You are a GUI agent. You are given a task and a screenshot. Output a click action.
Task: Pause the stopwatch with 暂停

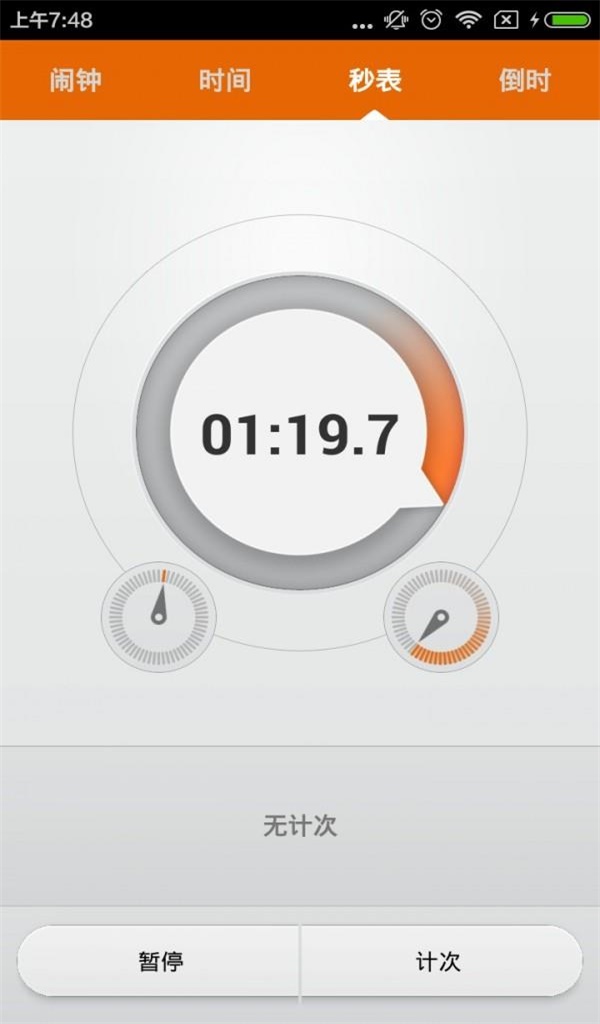(x=160, y=962)
